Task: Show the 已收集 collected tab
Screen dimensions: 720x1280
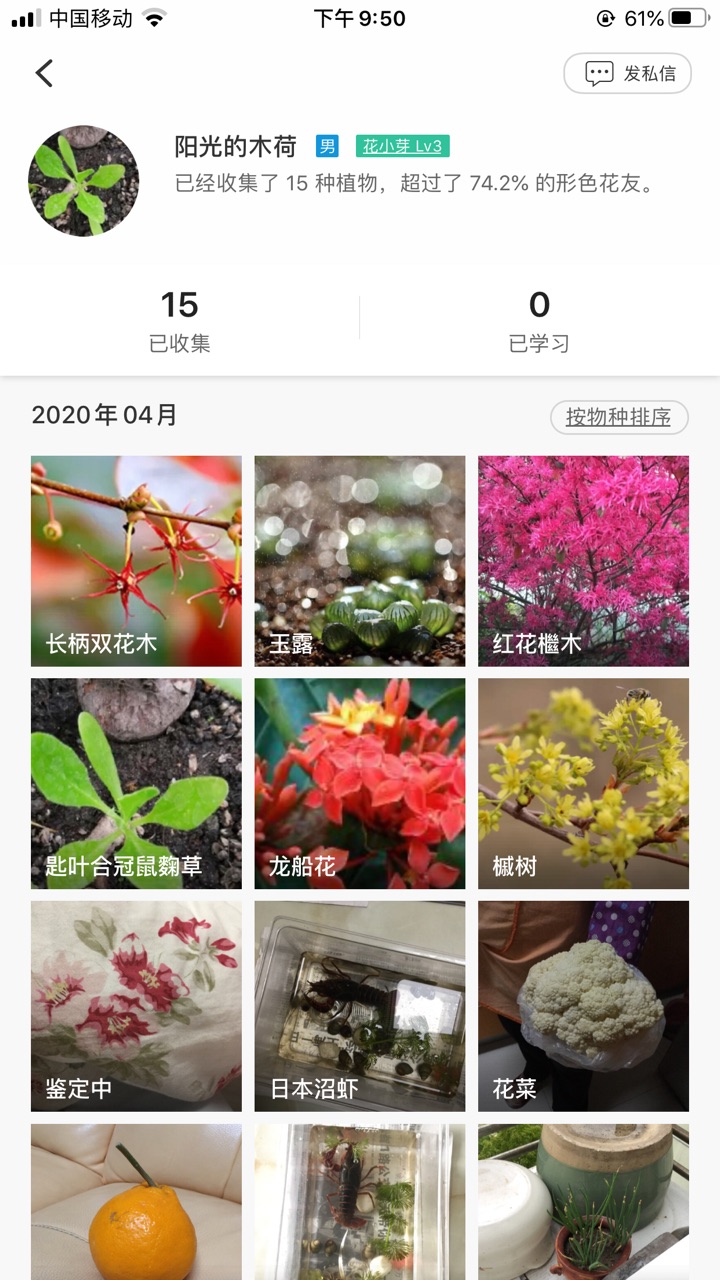Action: coord(180,320)
